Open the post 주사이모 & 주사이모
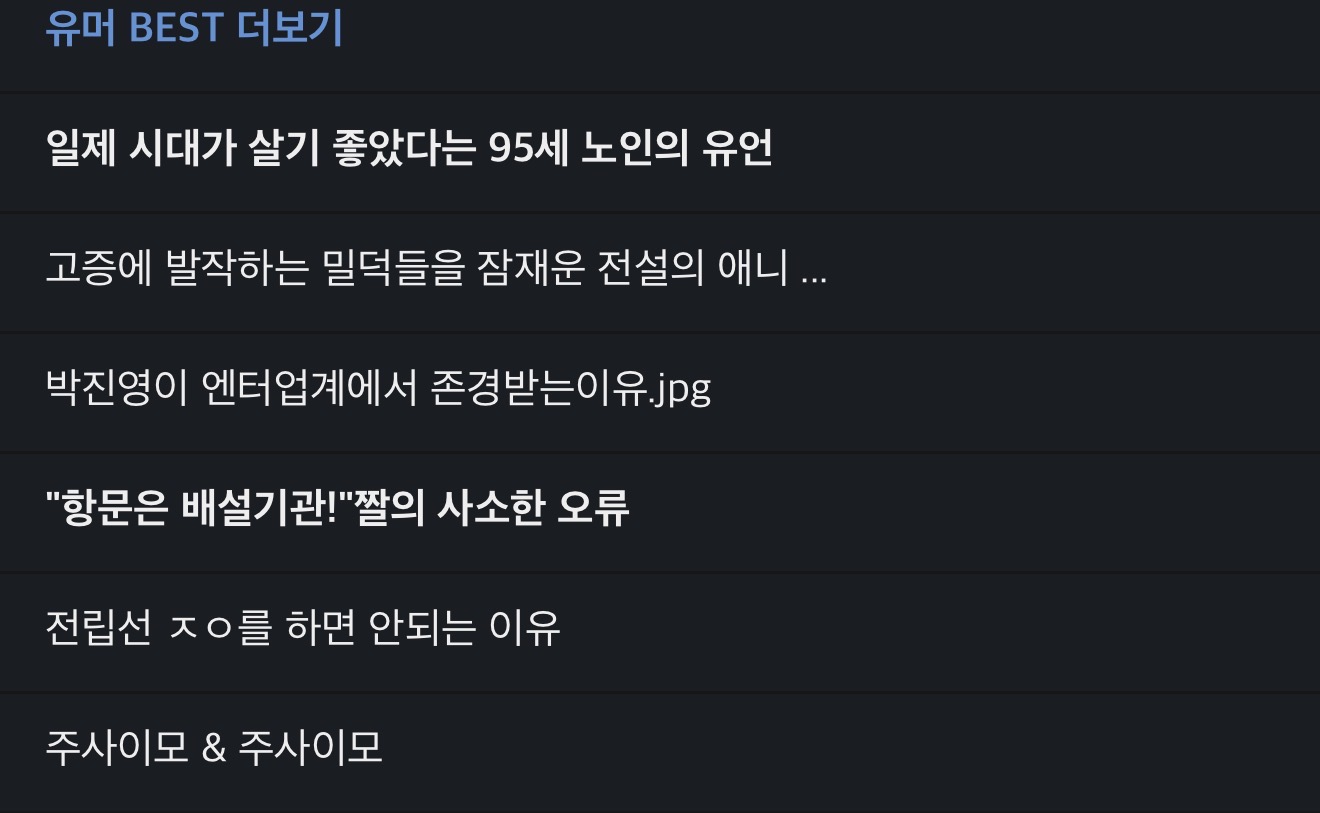Image resolution: width=1320 pixels, height=813 pixels. tap(214, 748)
